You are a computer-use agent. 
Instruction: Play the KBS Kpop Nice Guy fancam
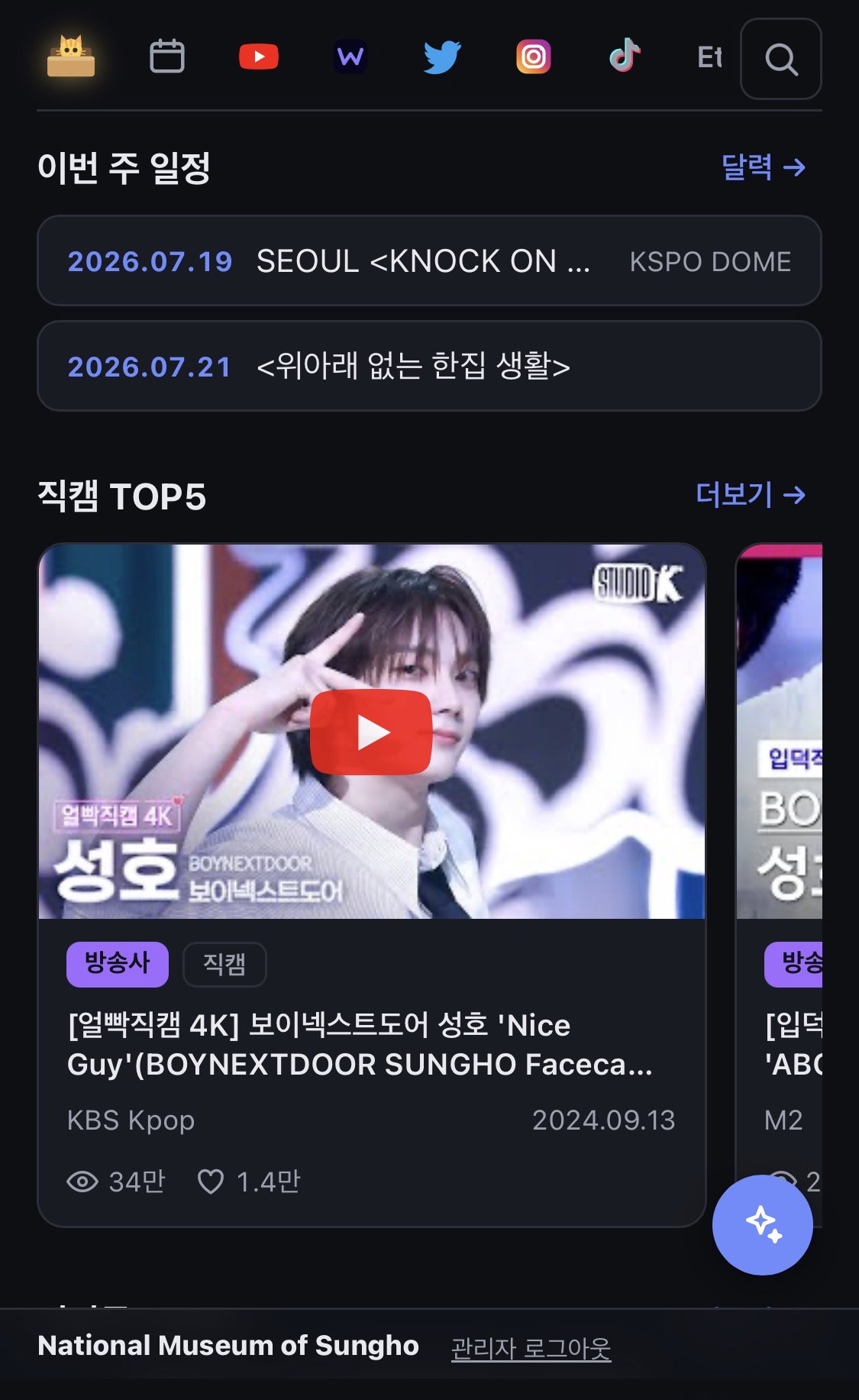tap(371, 732)
